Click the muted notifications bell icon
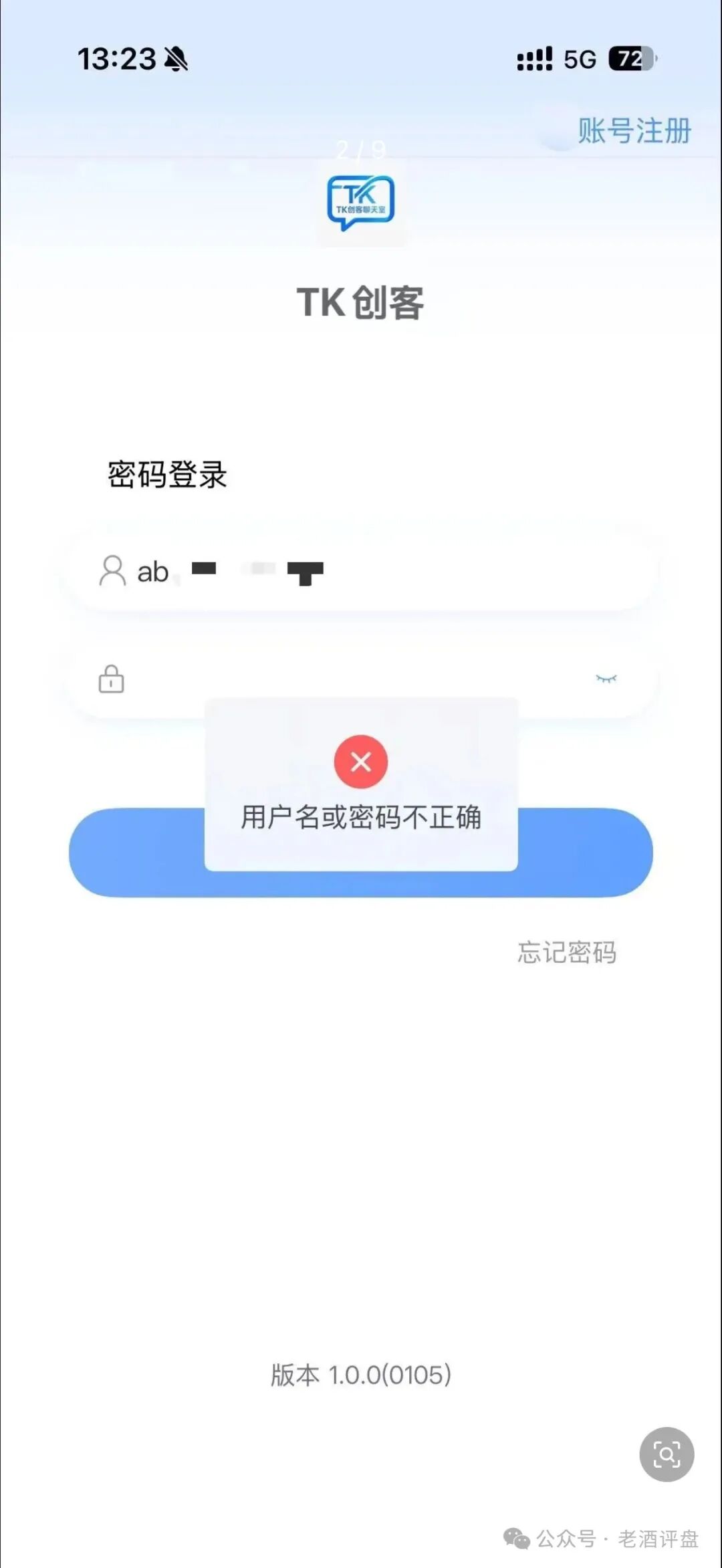Image resolution: width=722 pixels, height=1568 pixels. (x=177, y=60)
